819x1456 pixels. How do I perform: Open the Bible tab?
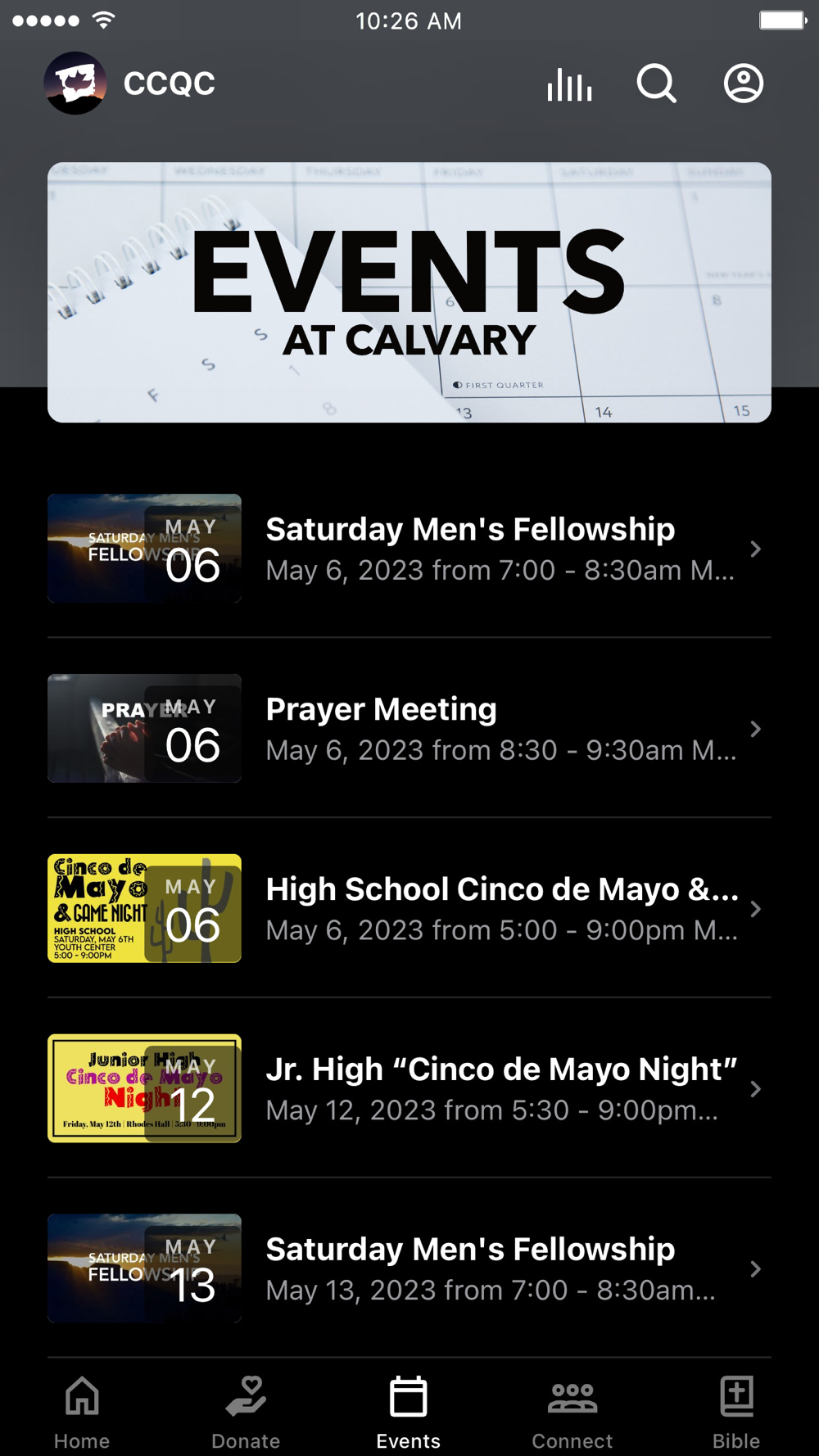(736, 1412)
